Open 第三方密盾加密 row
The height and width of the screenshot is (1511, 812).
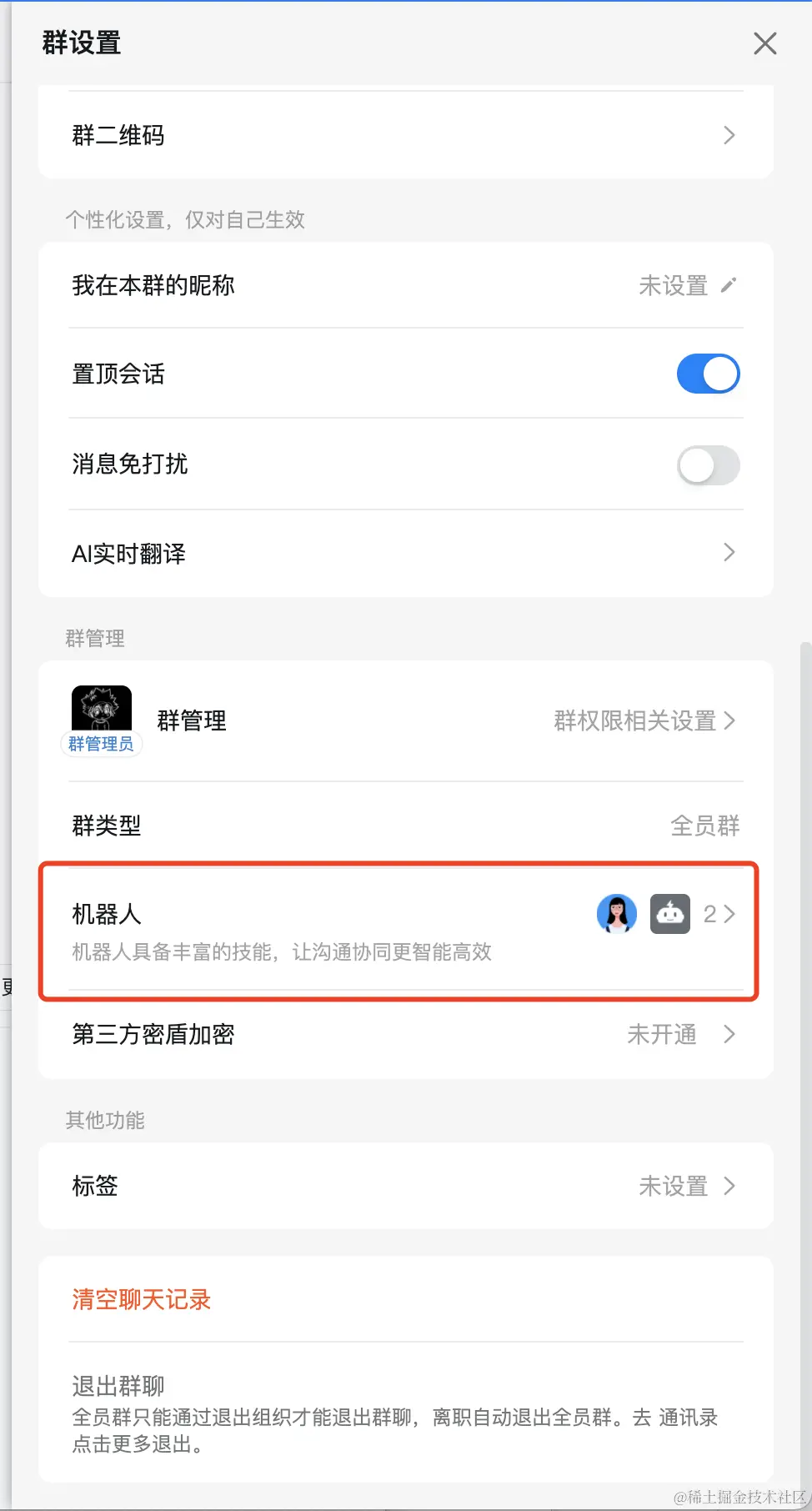click(406, 1034)
